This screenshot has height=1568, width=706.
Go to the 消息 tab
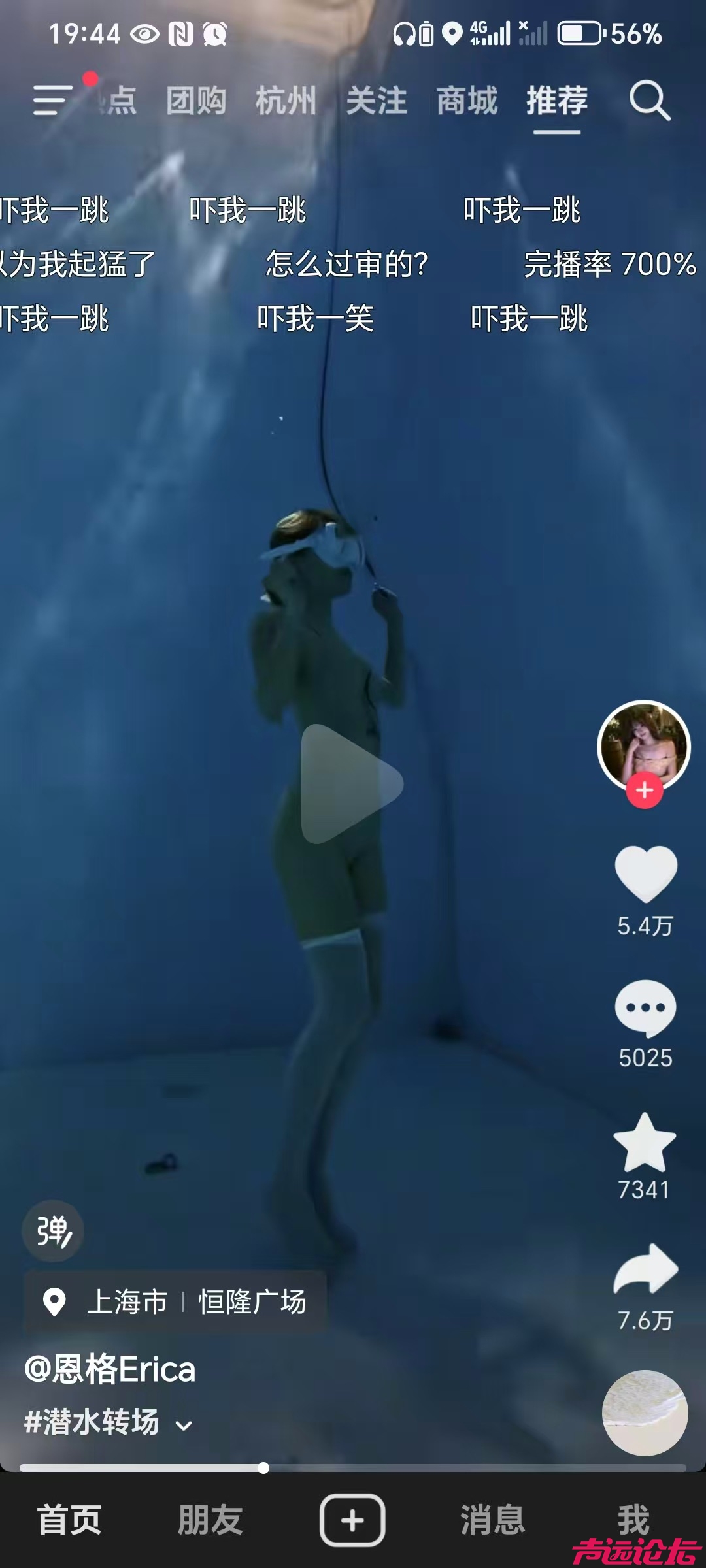492,1520
